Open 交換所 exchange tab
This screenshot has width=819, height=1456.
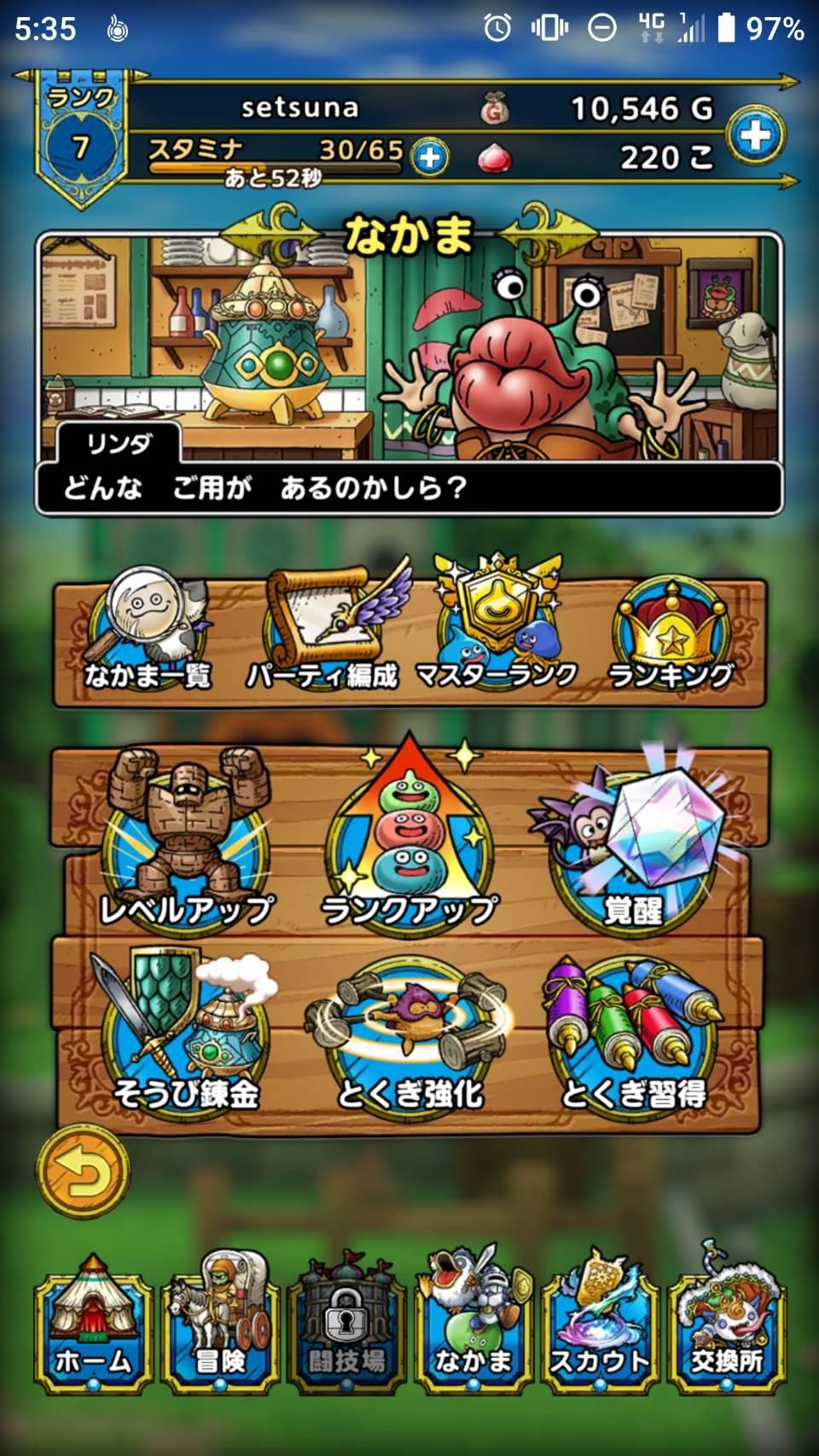[x=727, y=1325]
